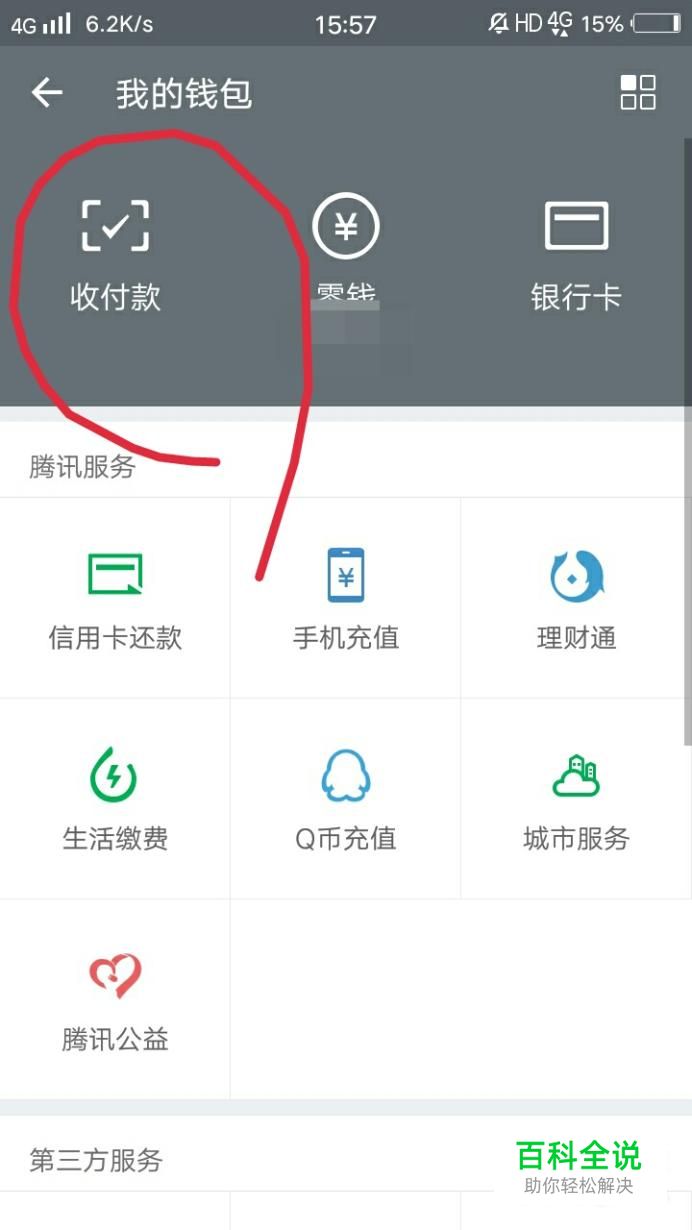Open 城市服务 city services

(576, 799)
